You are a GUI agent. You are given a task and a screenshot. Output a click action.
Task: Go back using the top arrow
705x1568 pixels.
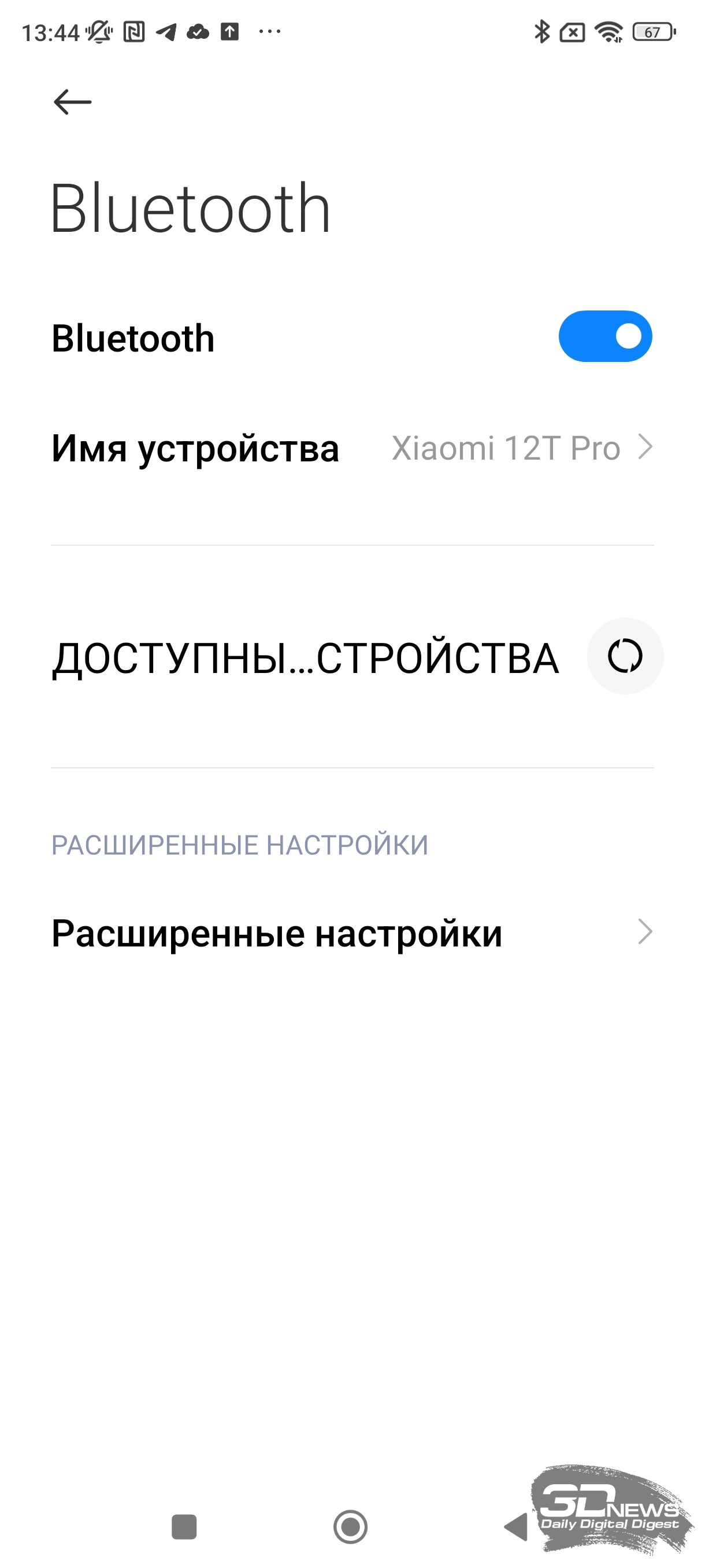tap(72, 102)
